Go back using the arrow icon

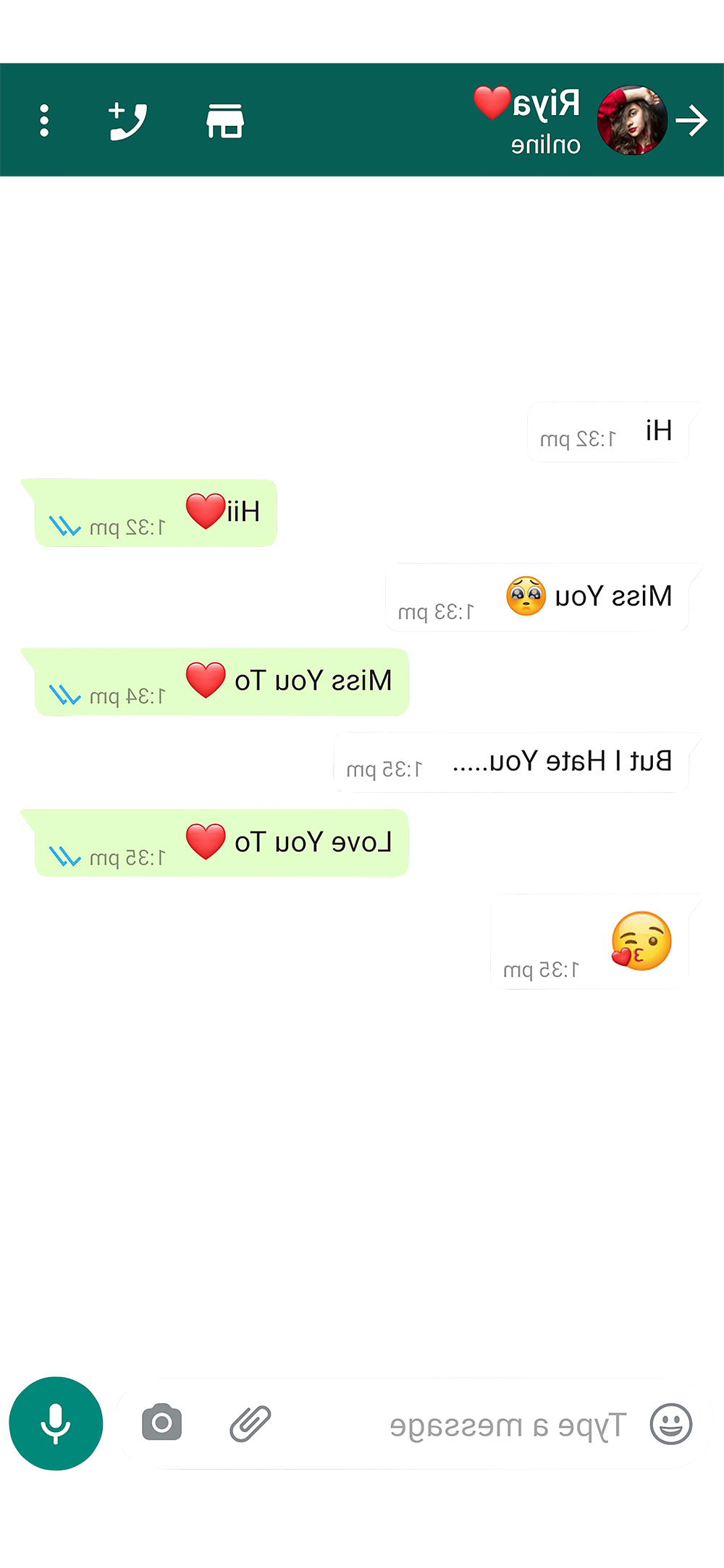tap(691, 120)
